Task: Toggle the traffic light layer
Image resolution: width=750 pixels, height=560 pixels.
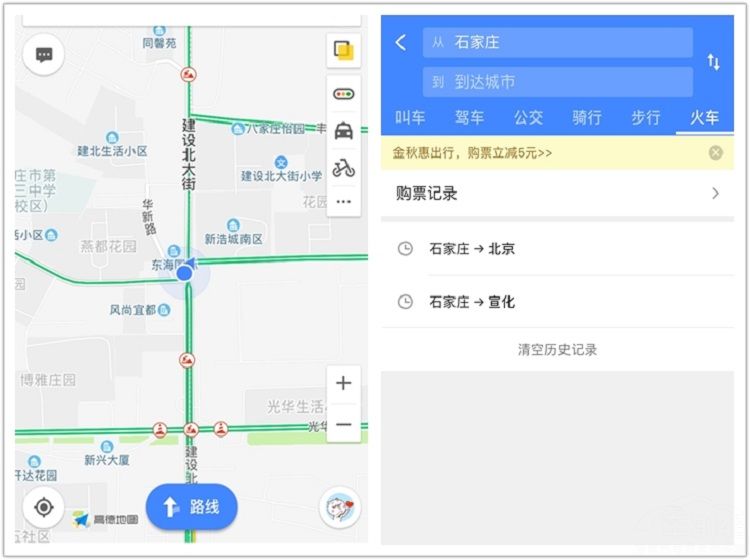Action: (344, 94)
